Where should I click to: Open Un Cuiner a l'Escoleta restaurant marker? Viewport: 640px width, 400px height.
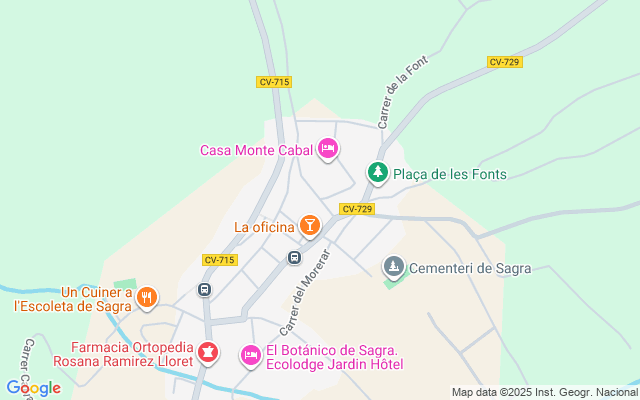pyautogui.click(x=147, y=297)
